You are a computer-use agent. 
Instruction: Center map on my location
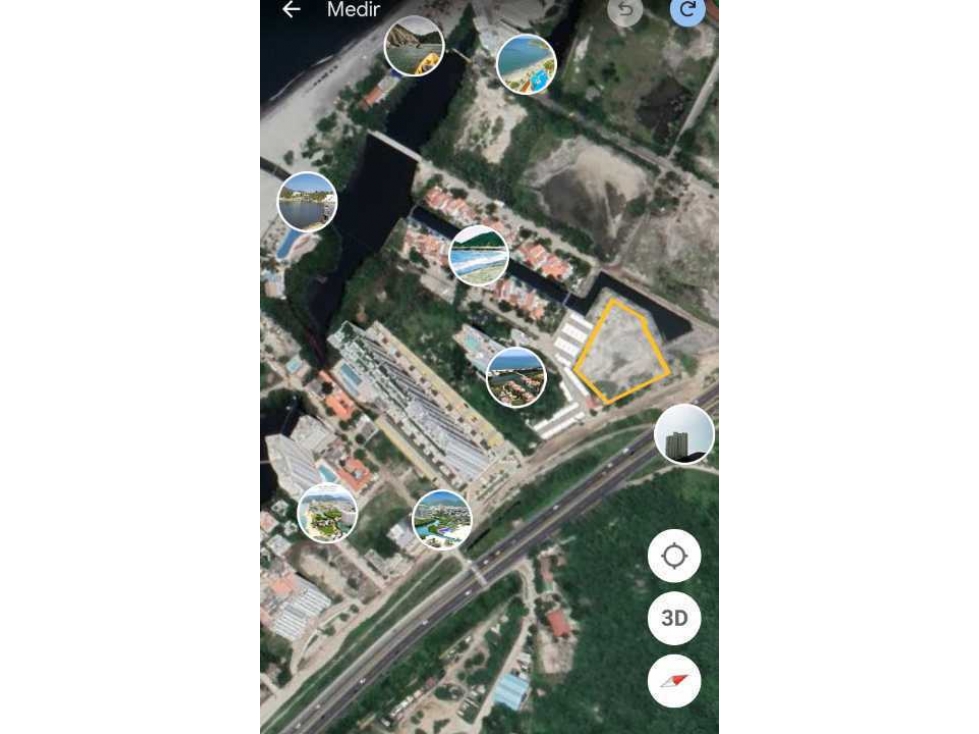point(674,556)
